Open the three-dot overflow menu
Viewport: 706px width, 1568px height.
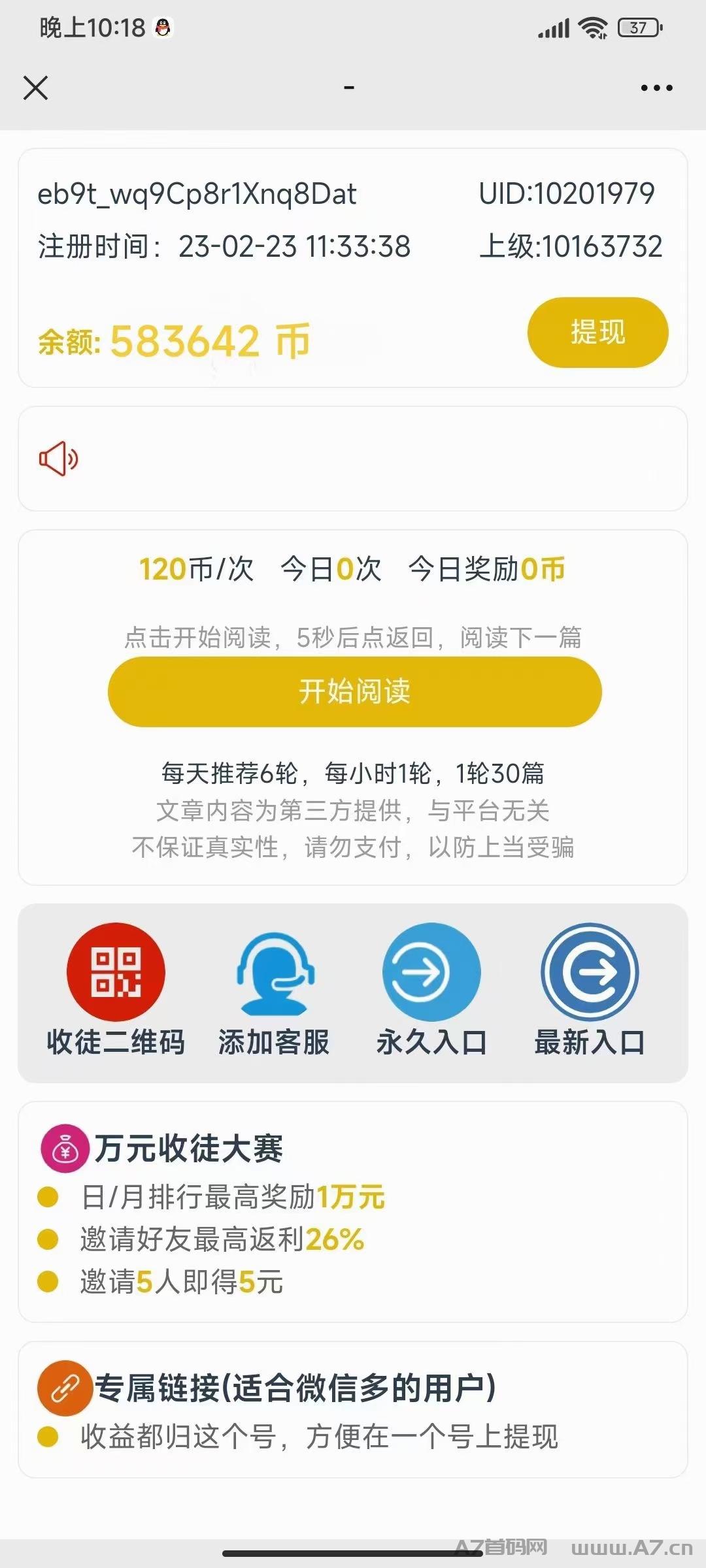point(656,88)
